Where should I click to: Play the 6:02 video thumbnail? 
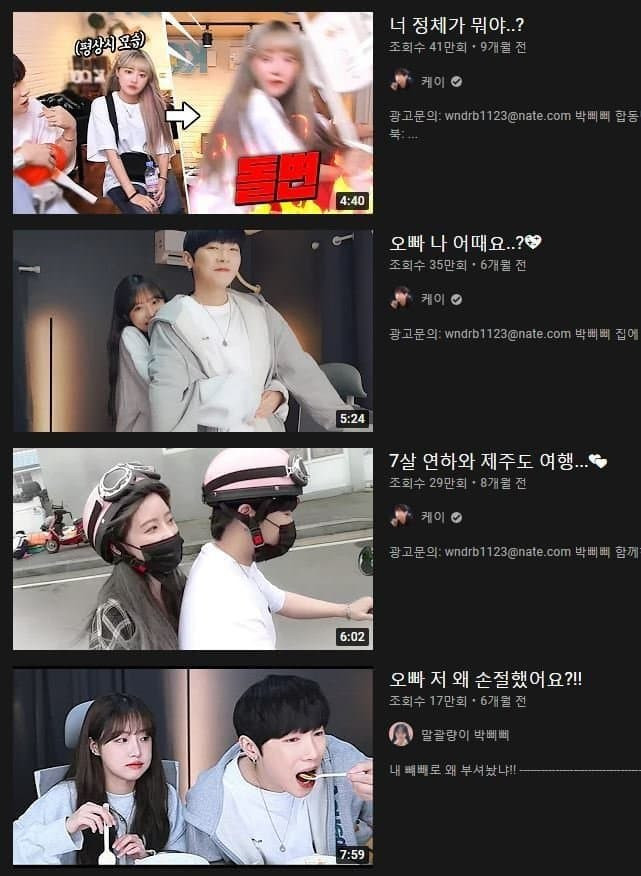tap(192, 549)
